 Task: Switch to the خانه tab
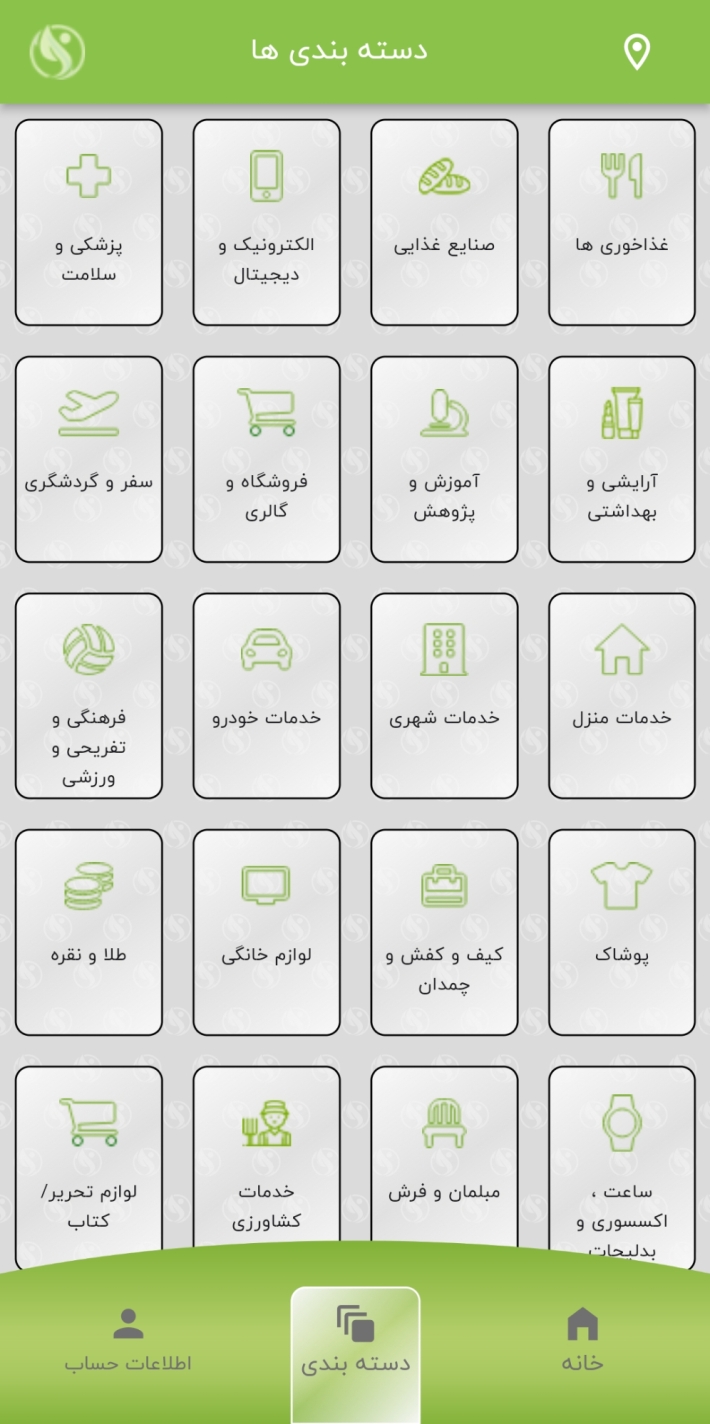(x=582, y=1340)
